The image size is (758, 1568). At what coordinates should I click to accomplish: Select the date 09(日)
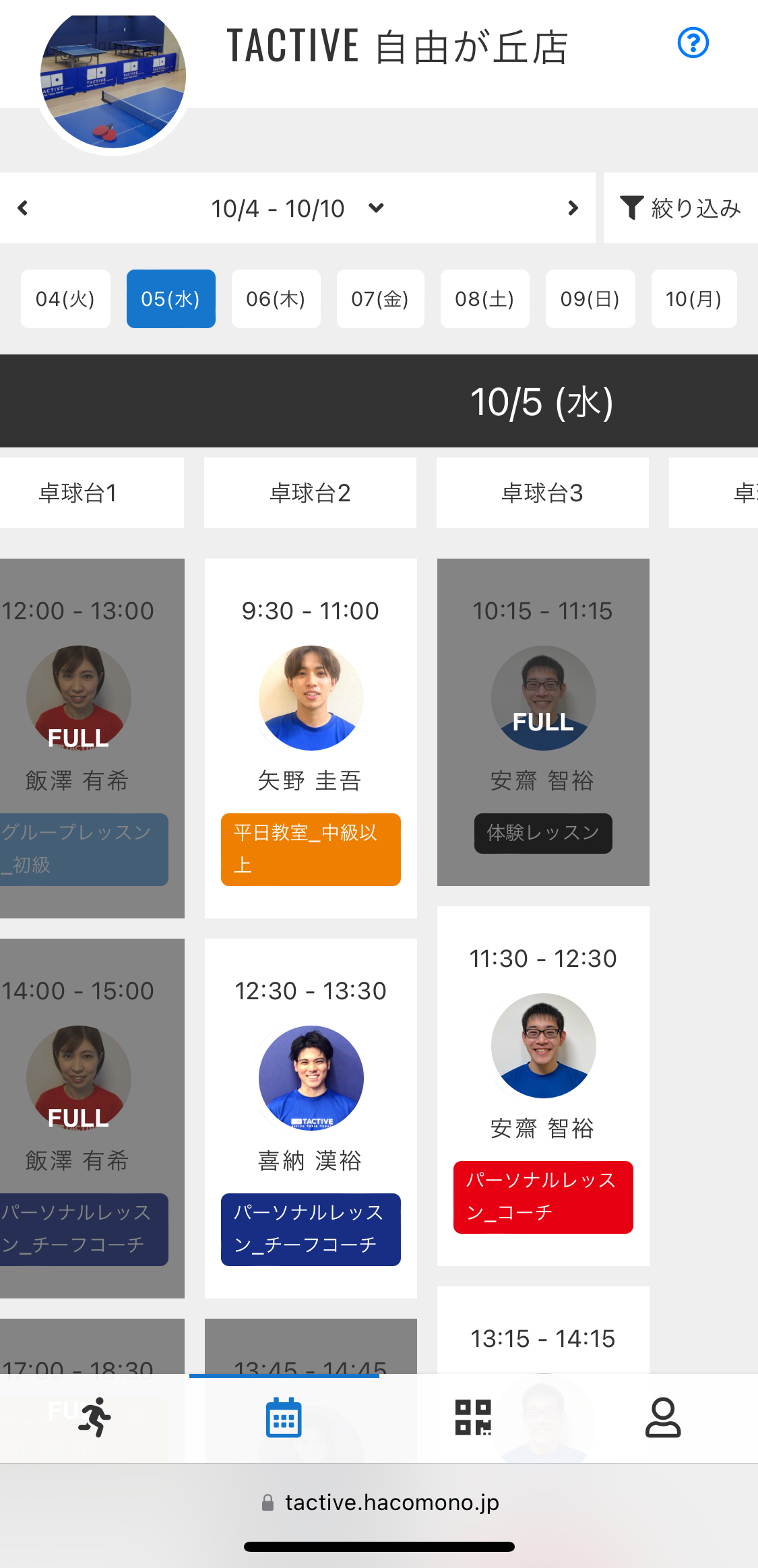590,299
